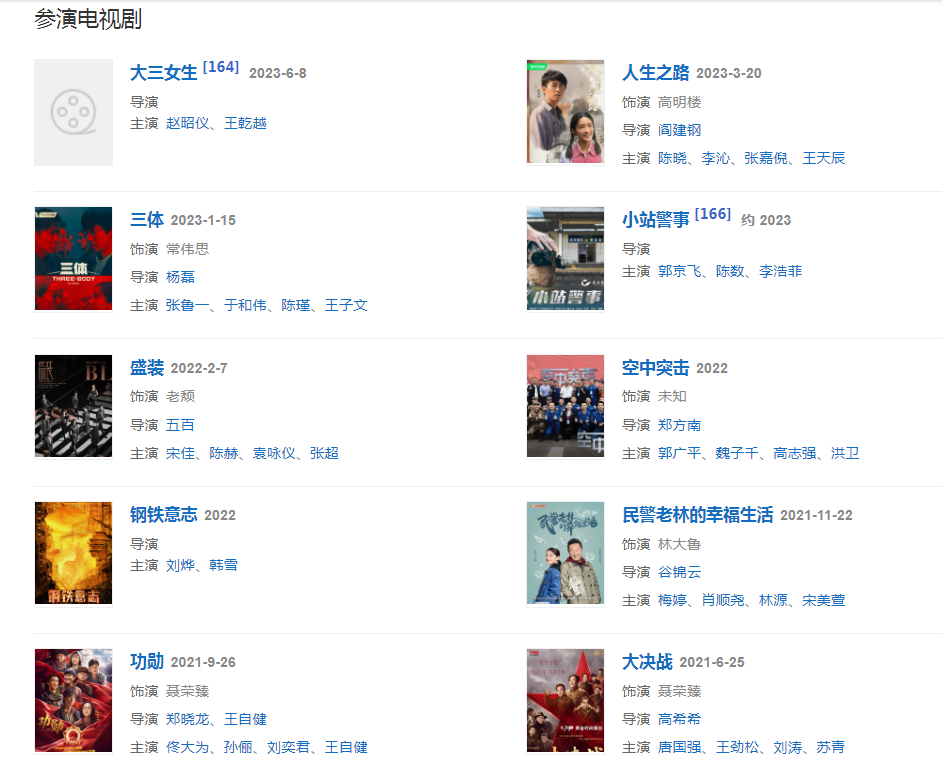The width and height of the screenshot is (942, 777).
Task: Open the 三体 title link
Action: click(x=147, y=220)
